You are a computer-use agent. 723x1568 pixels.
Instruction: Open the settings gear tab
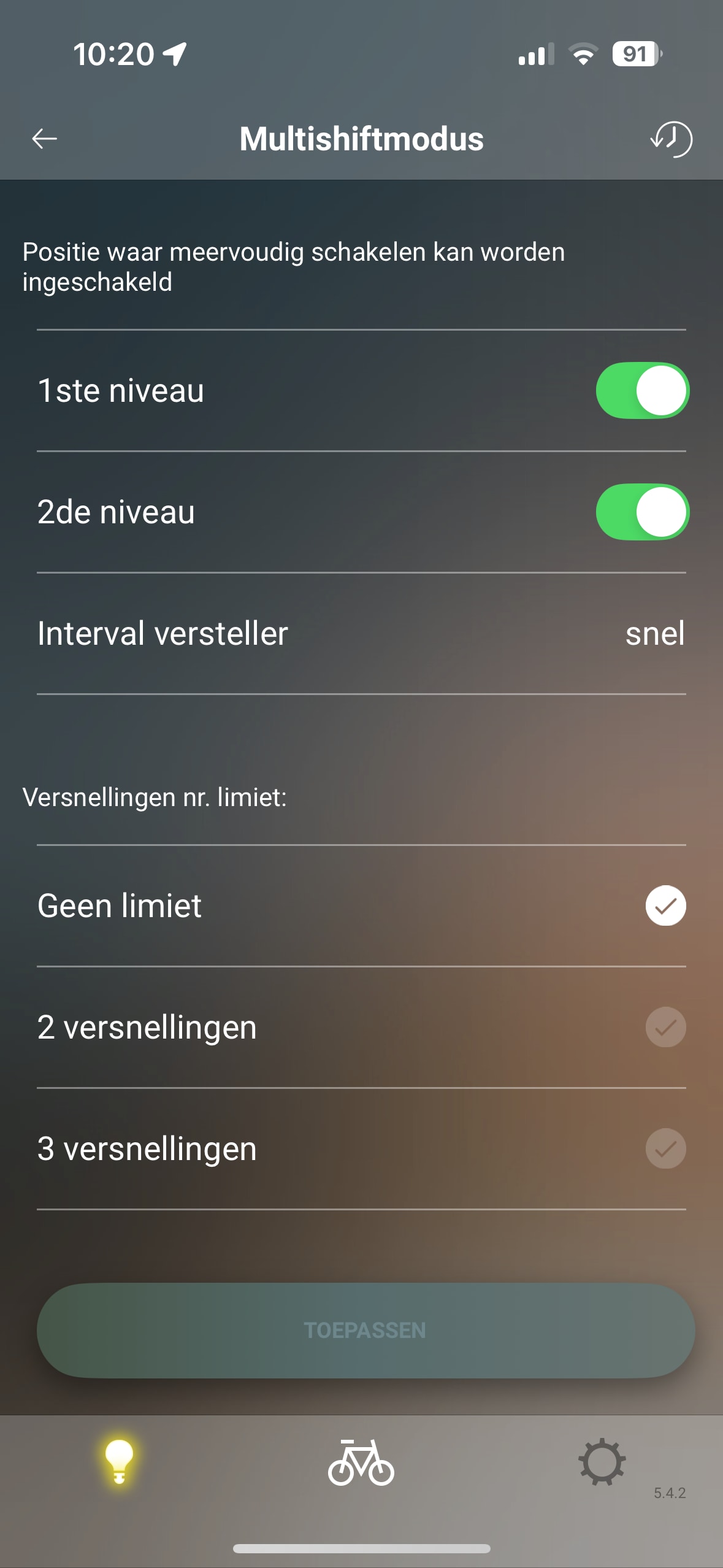(602, 1462)
